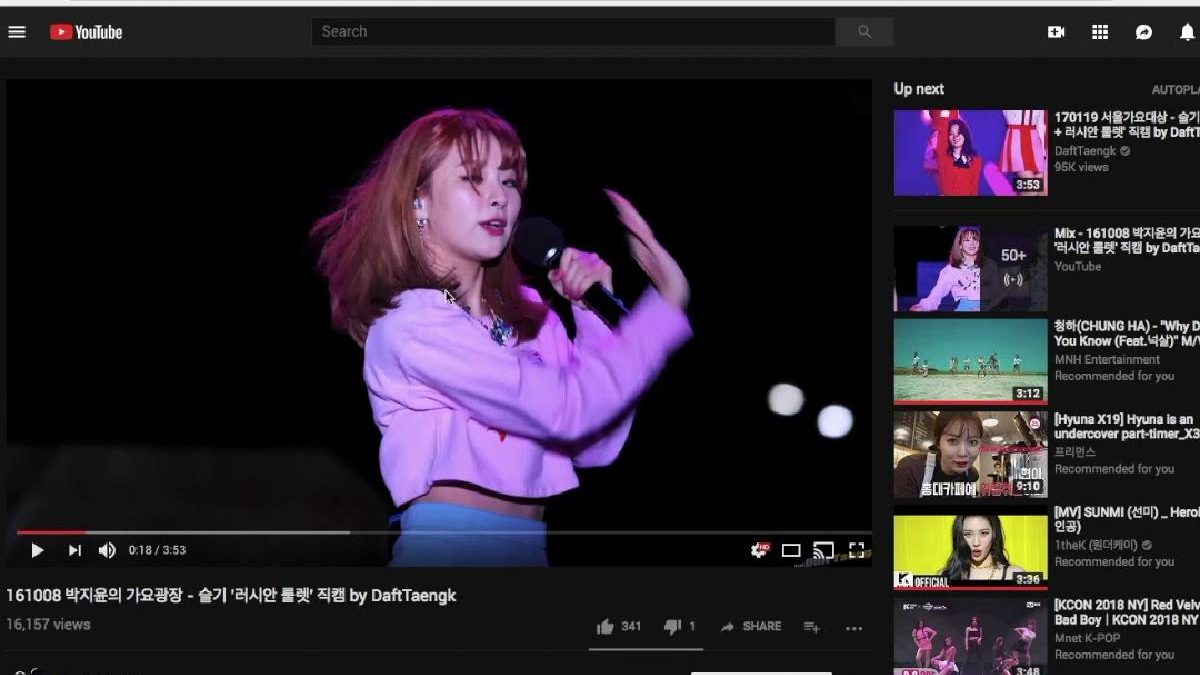The width and height of the screenshot is (1200, 675).
Task: Play the video
Action: tap(37, 550)
